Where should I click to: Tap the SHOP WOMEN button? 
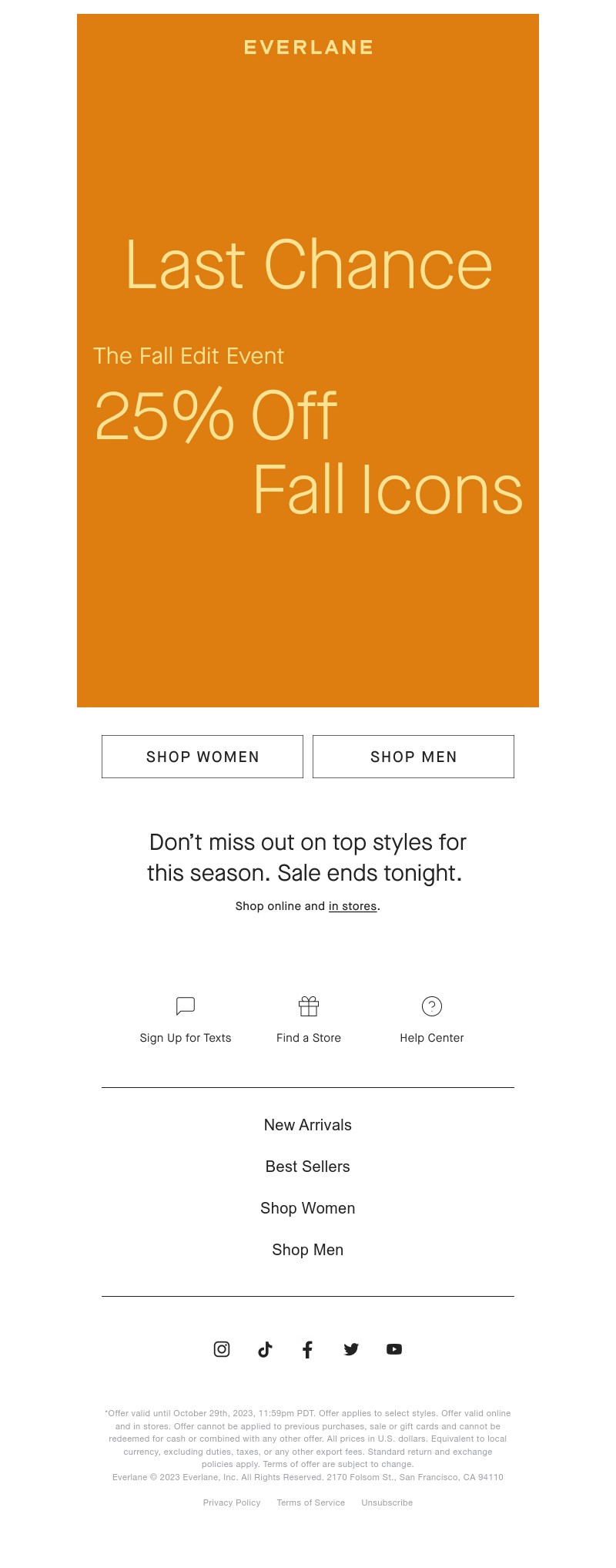[x=203, y=757]
